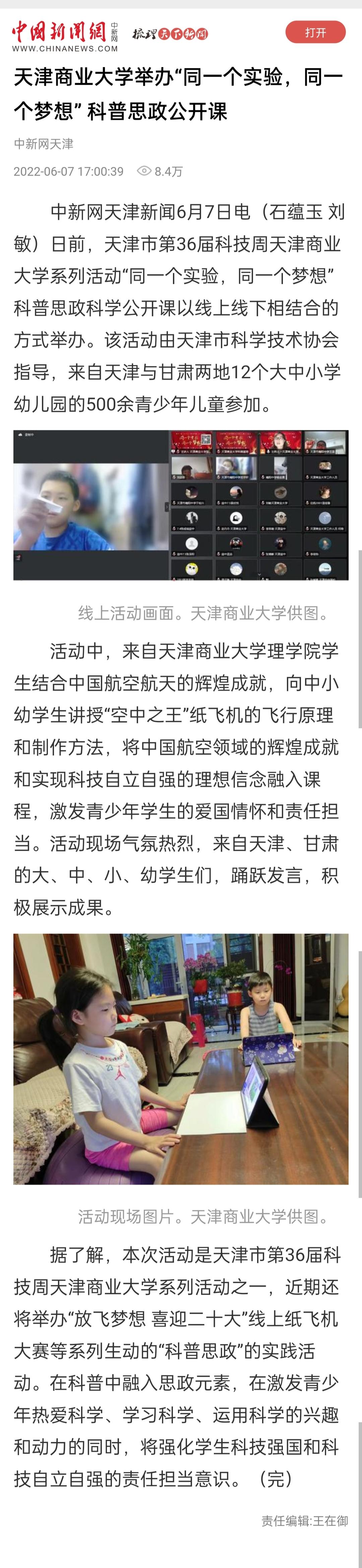Enlarge the photo of children with tablets
This screenshot has height=1568, width=362.
coord(181,1058)
